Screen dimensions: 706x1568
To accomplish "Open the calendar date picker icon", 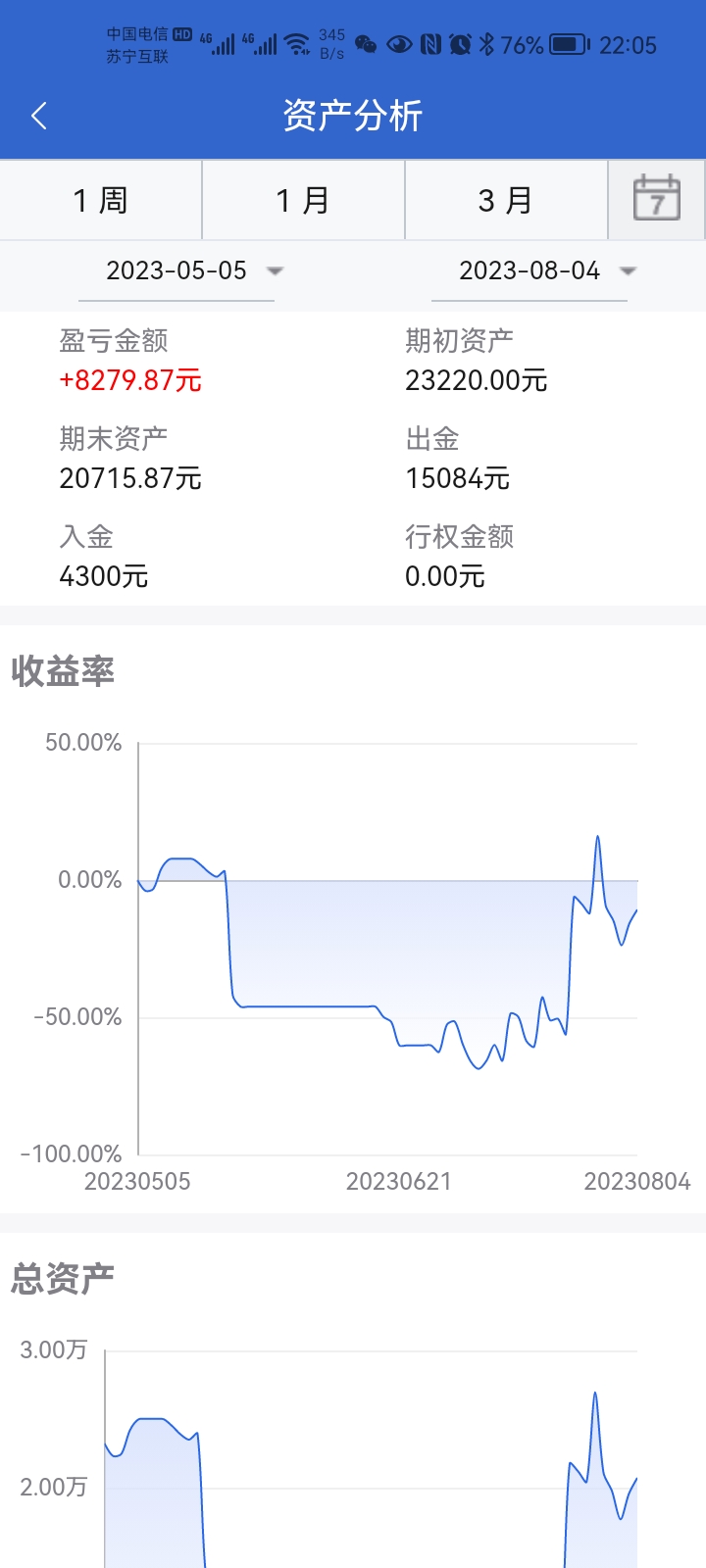I will pyautogui.click(x=656, y=199).
